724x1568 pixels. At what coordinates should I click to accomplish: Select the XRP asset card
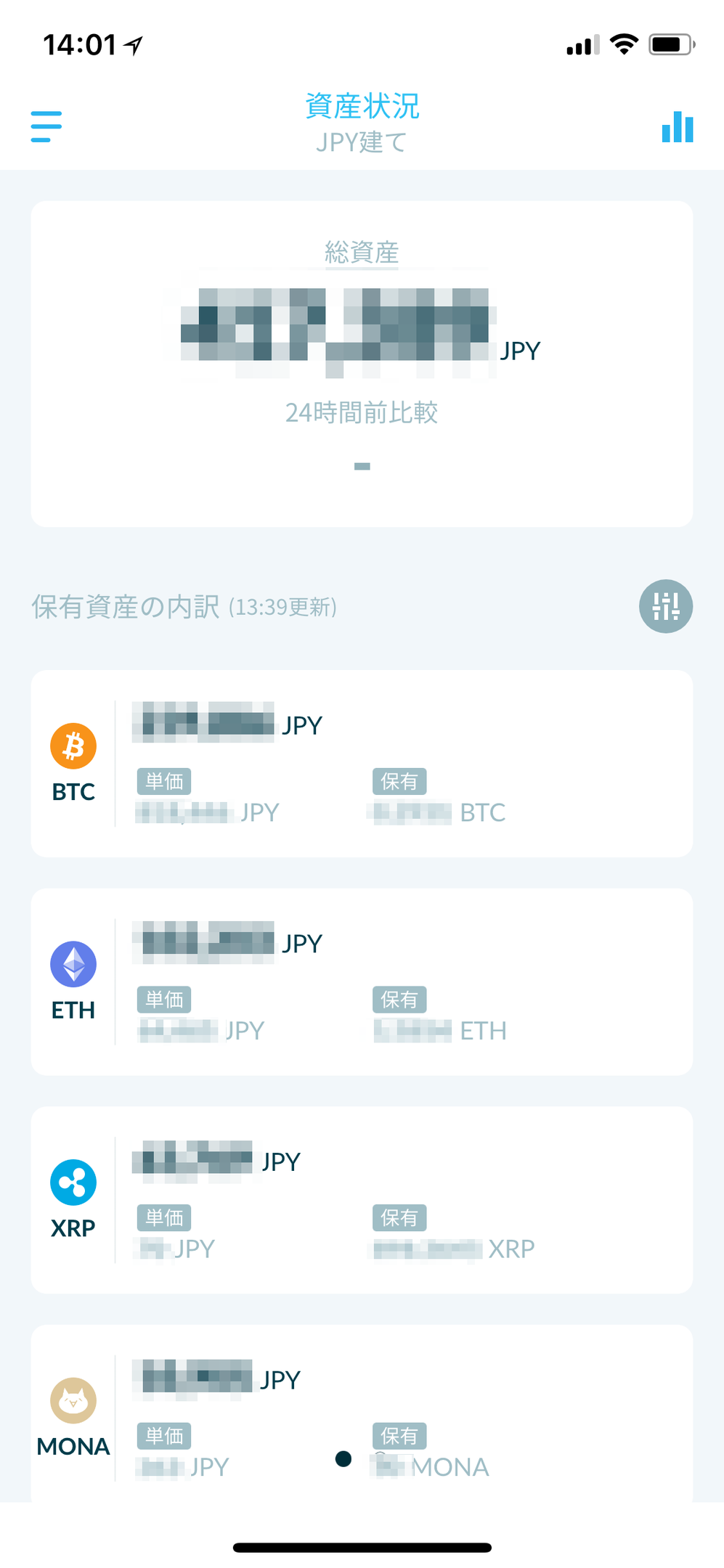[362, 1199]
